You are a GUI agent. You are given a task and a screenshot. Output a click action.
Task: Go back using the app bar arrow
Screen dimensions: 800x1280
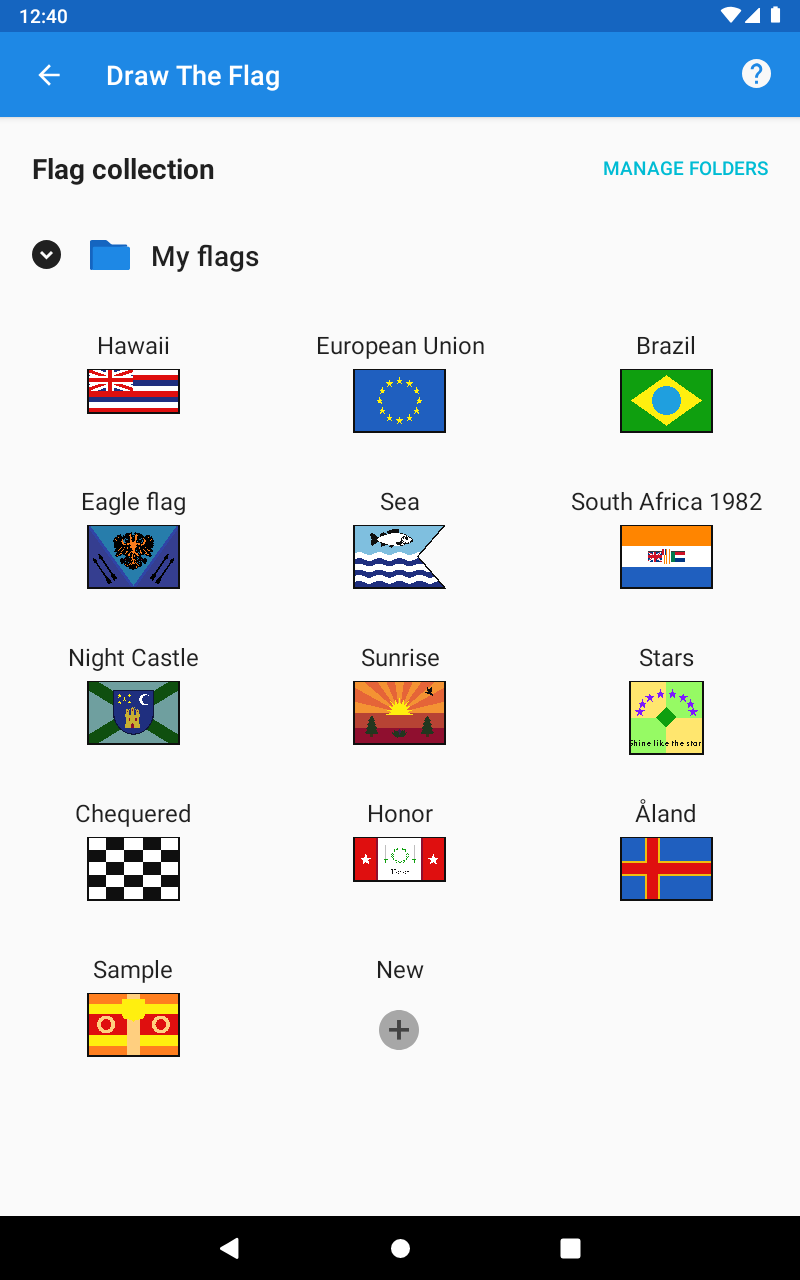(x=49, y=75)
